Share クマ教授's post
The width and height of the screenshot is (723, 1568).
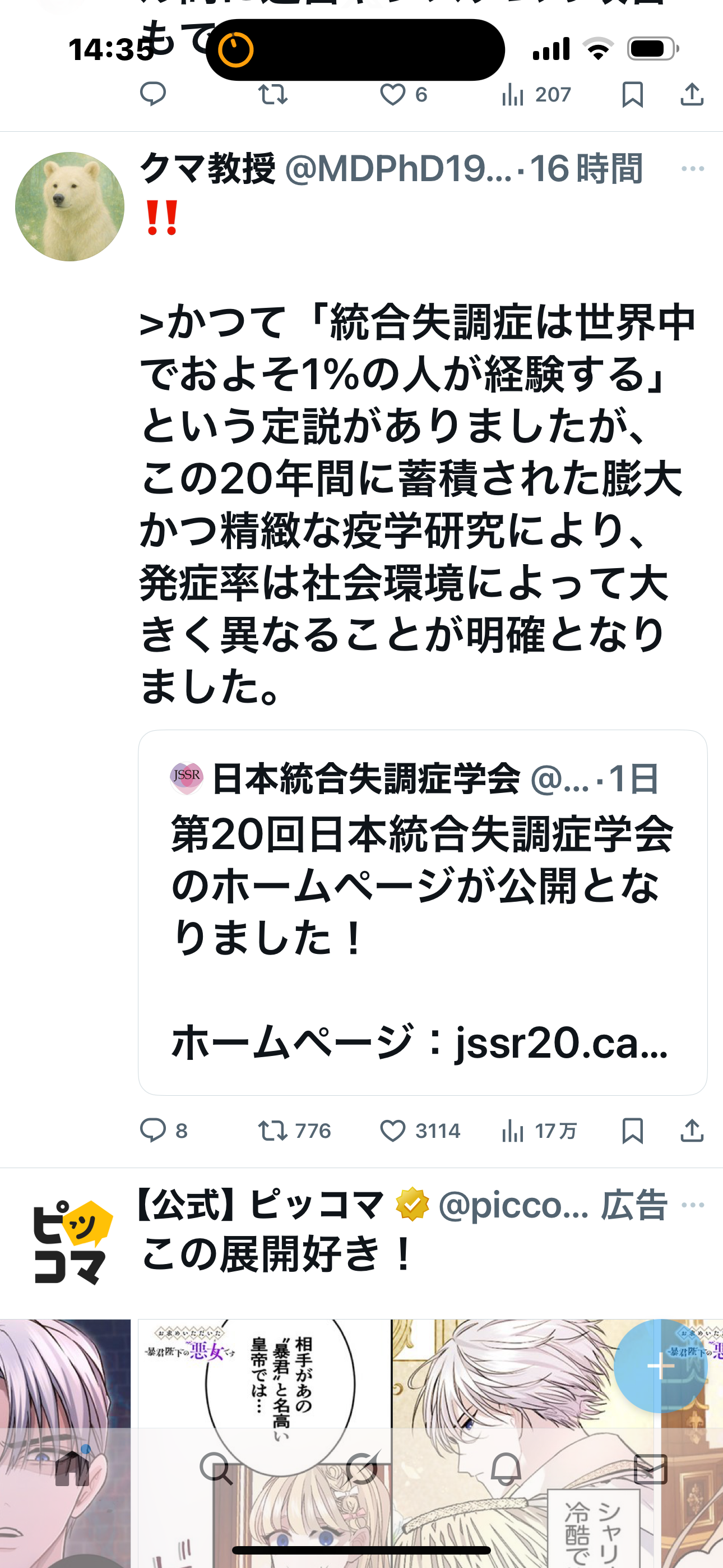(x=692, y=1131)
